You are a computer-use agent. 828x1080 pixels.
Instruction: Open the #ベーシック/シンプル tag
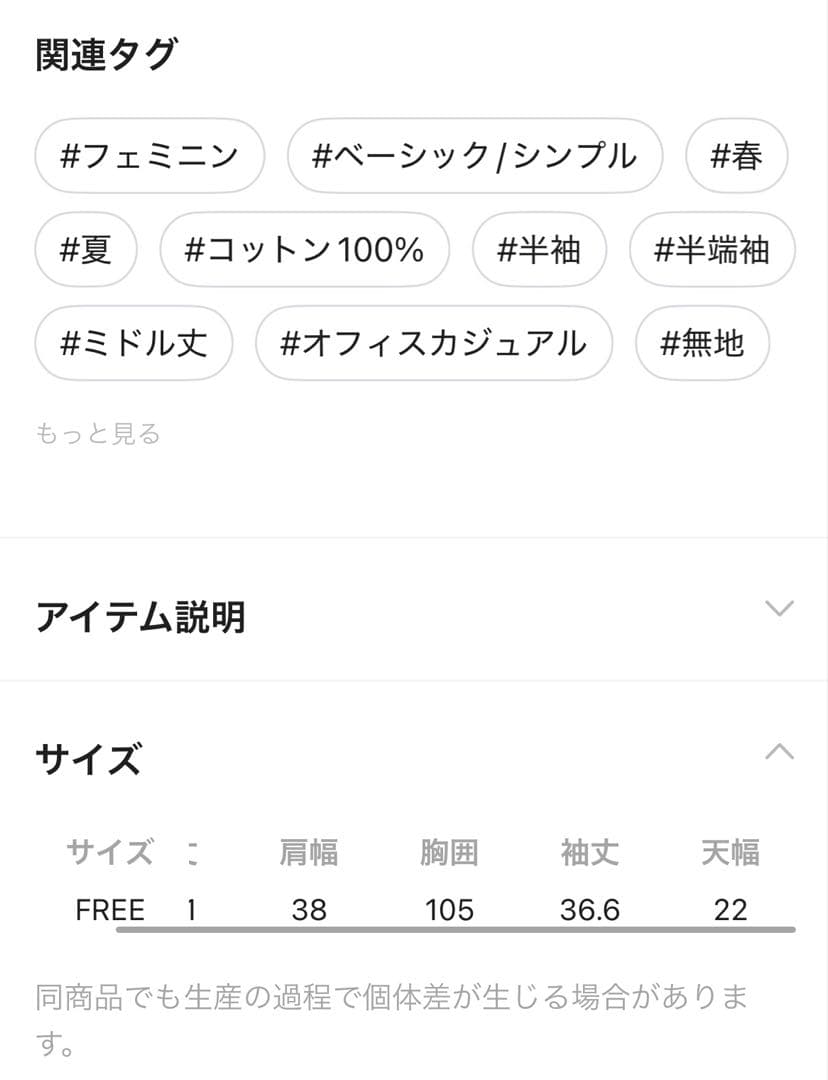[474, 155]
